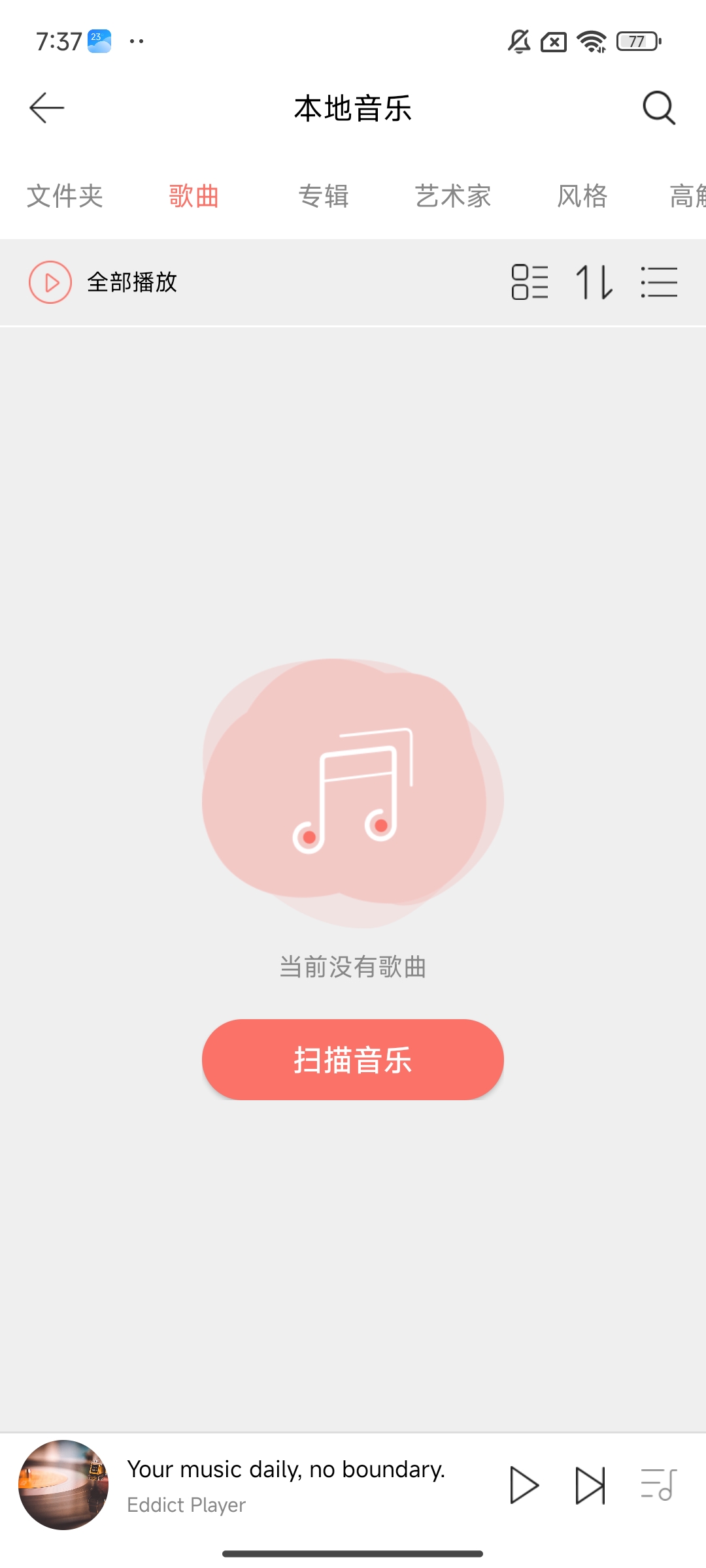The width and height of the screenshot is (706, 1568).
Task: Open search for local music
Action: coord(658,108)
